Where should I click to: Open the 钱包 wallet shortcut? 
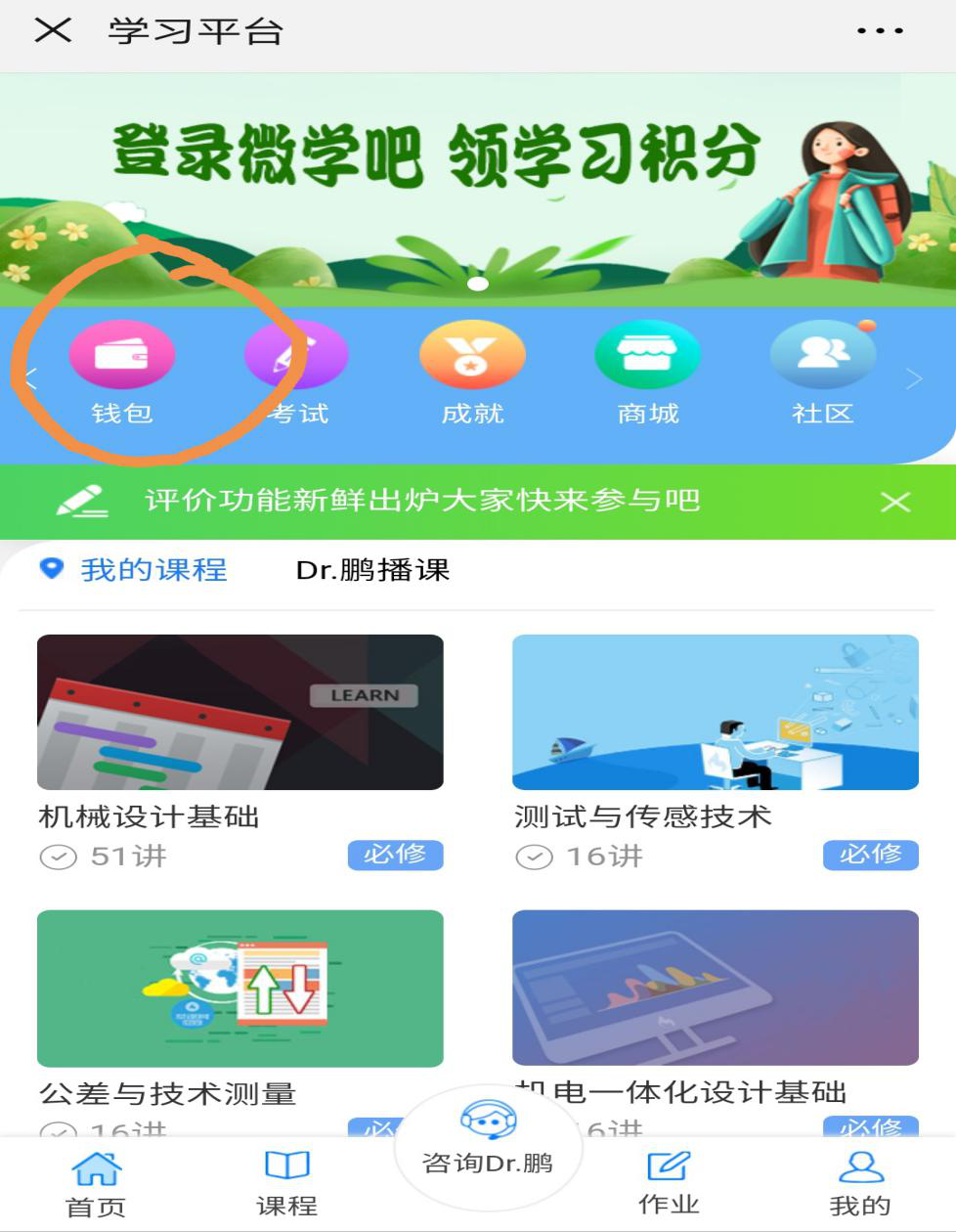122,374
